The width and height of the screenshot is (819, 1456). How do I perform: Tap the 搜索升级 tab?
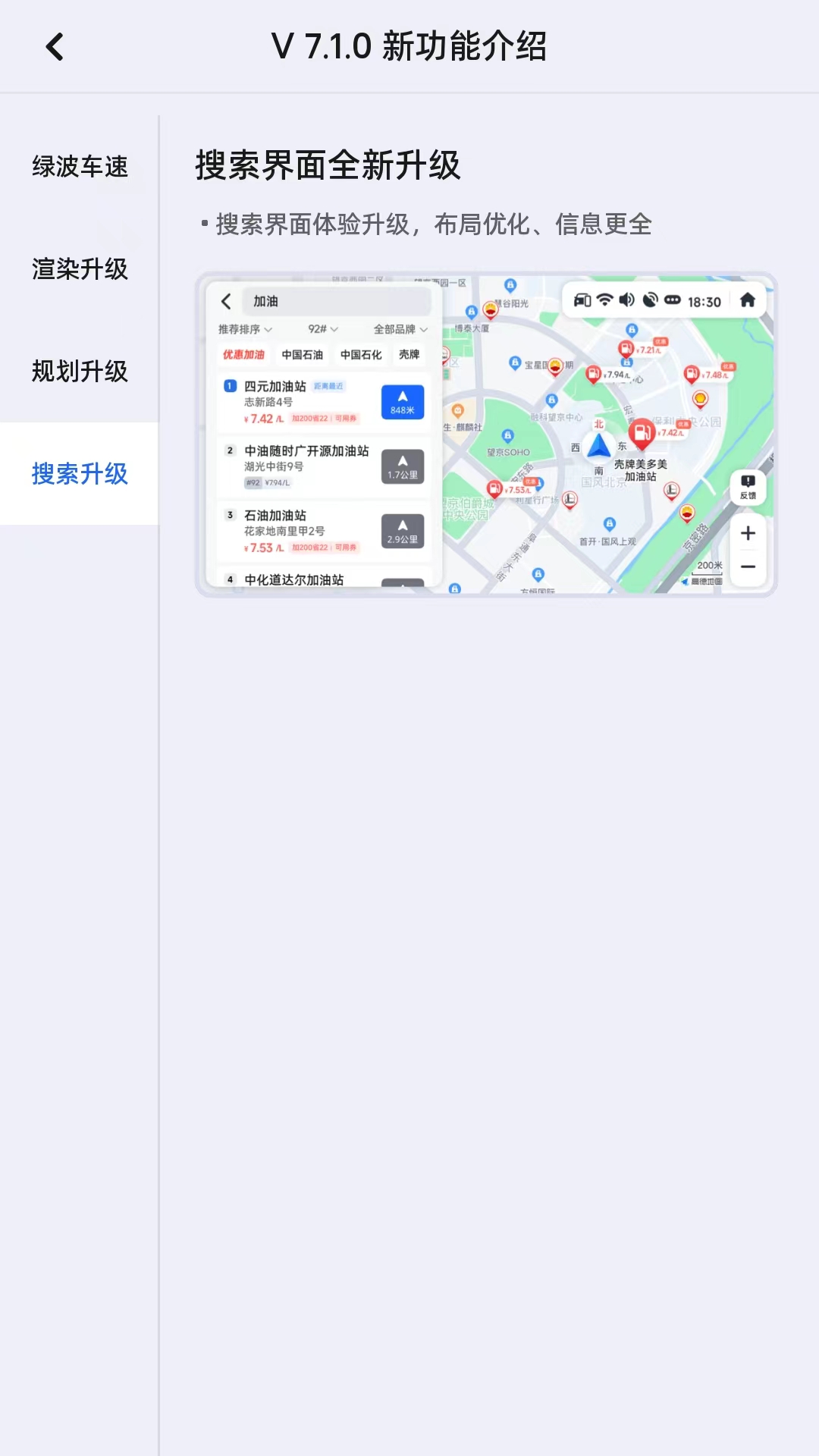click(80, 474)
